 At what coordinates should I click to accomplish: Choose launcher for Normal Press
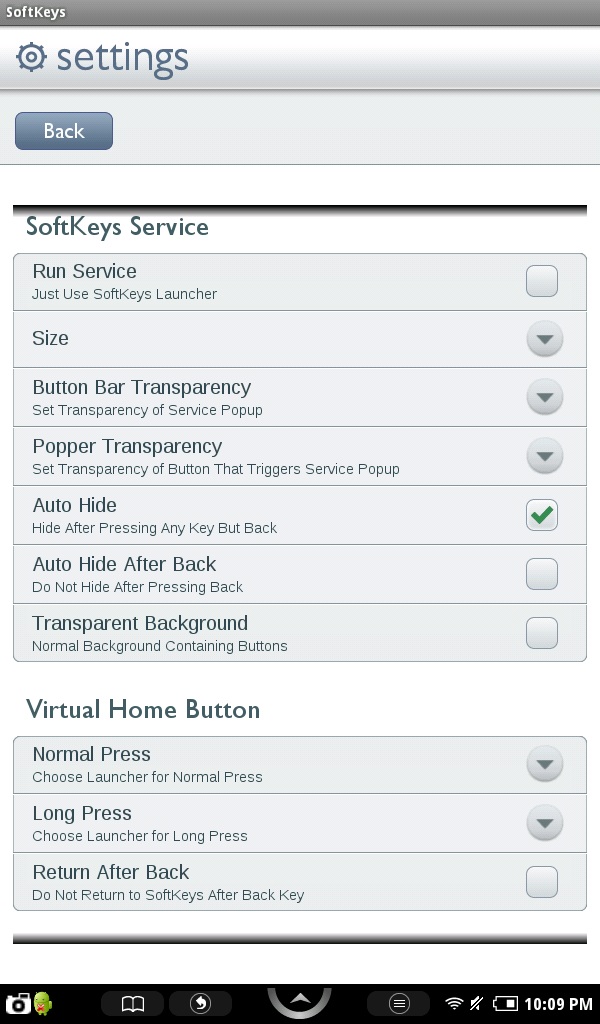point(544,765)
